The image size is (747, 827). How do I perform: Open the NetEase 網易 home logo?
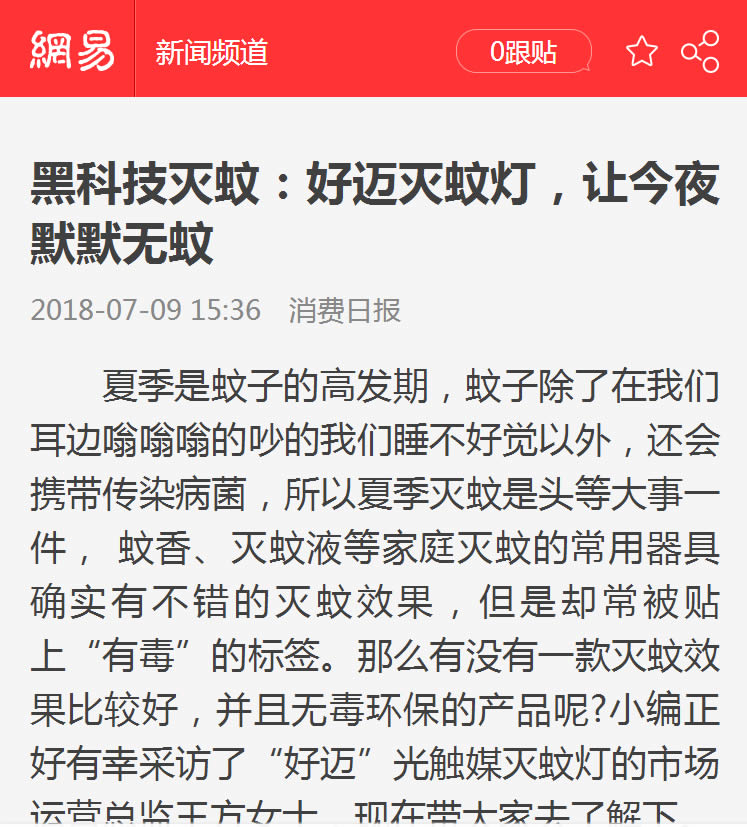72,50
